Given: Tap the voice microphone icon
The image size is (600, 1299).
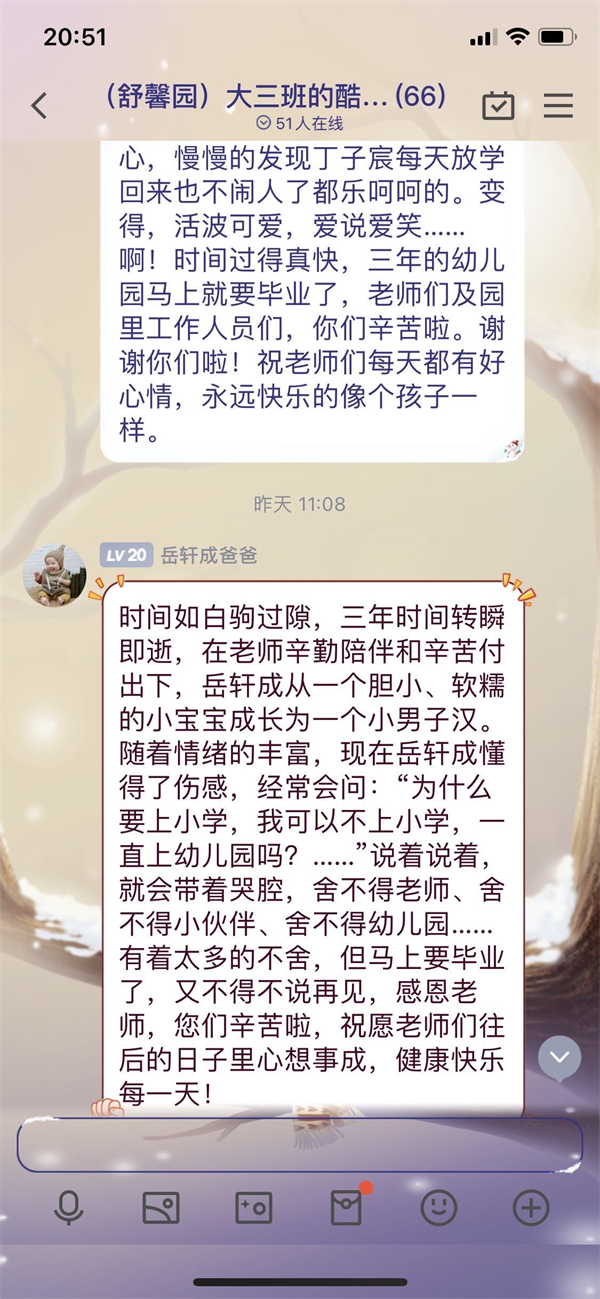Looking at the screenshot, I should tap(68, 1209).
